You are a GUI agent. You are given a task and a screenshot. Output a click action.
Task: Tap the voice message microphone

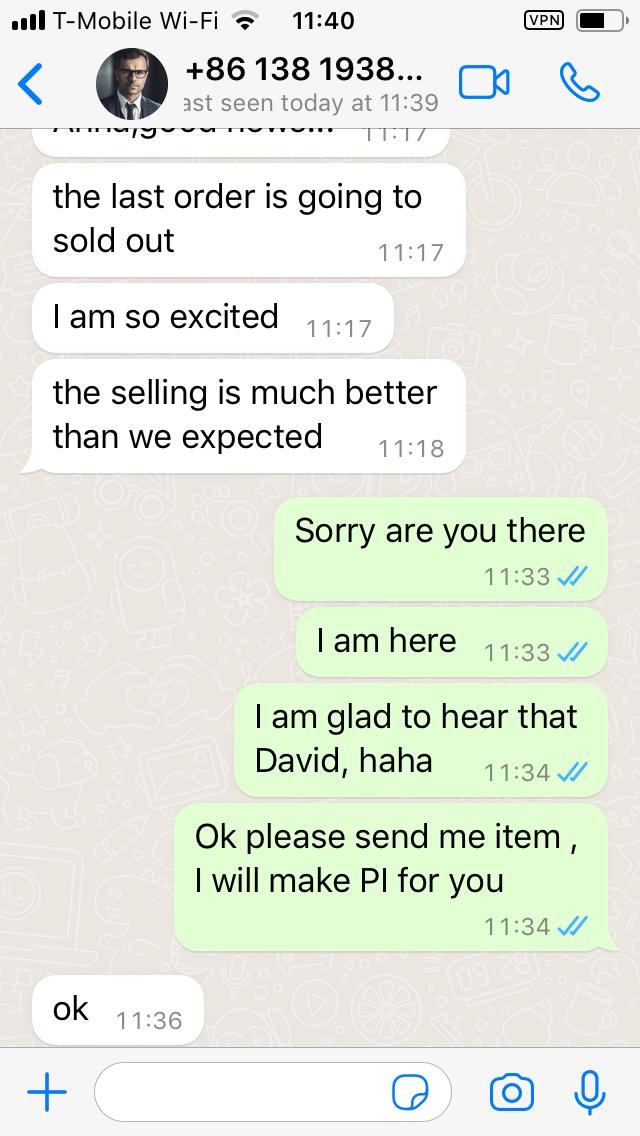point(590,1093)
